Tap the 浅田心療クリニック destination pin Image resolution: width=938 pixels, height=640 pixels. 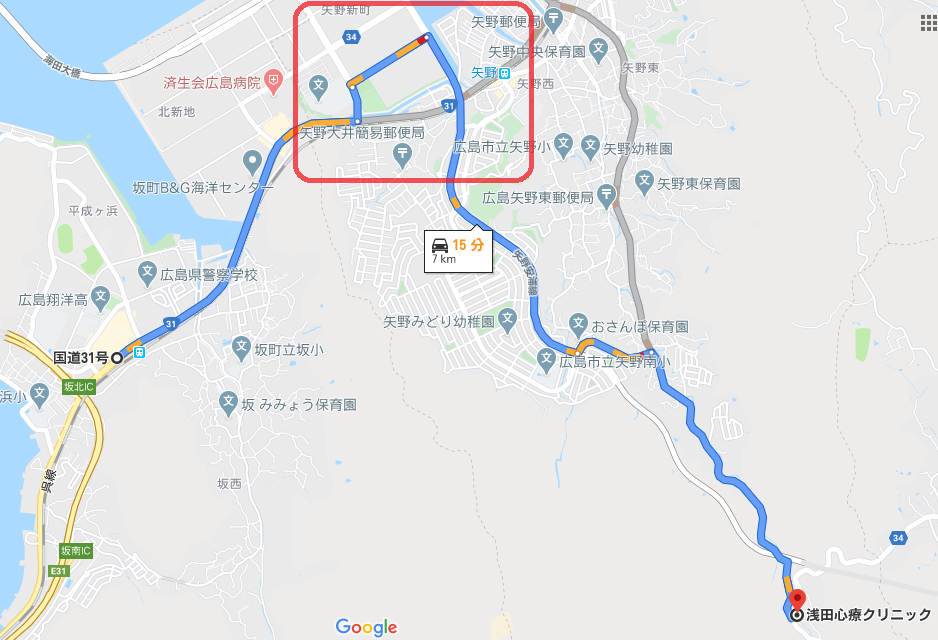click(x=797, y=601)
